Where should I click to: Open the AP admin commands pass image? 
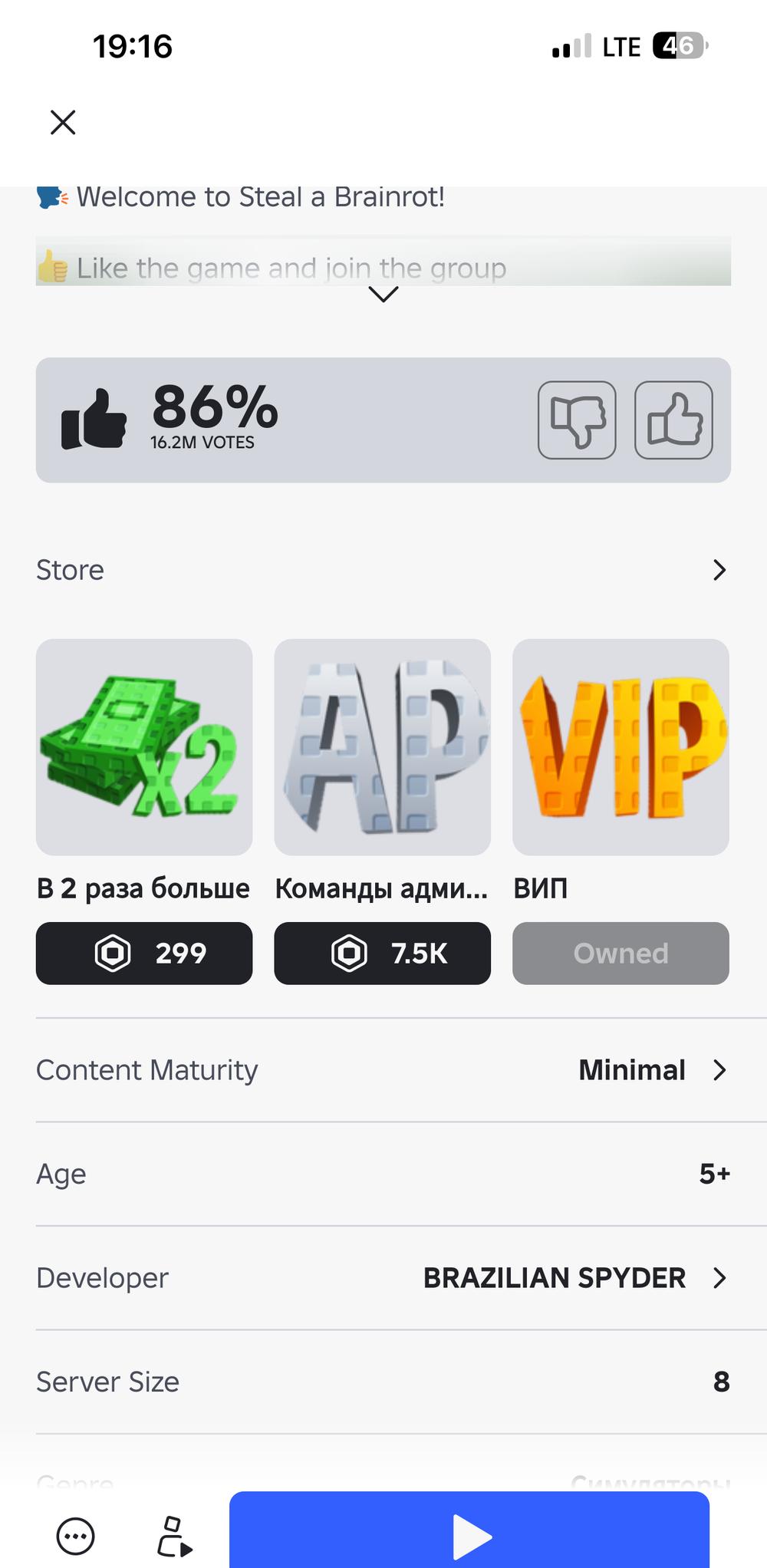point(382,746)
